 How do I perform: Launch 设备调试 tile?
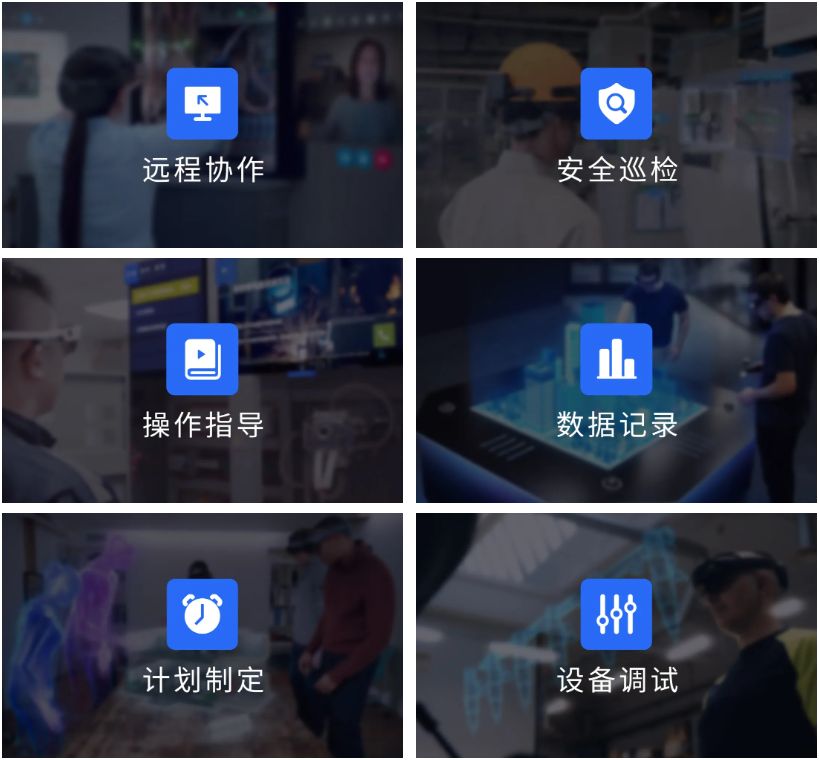(616, 636)
